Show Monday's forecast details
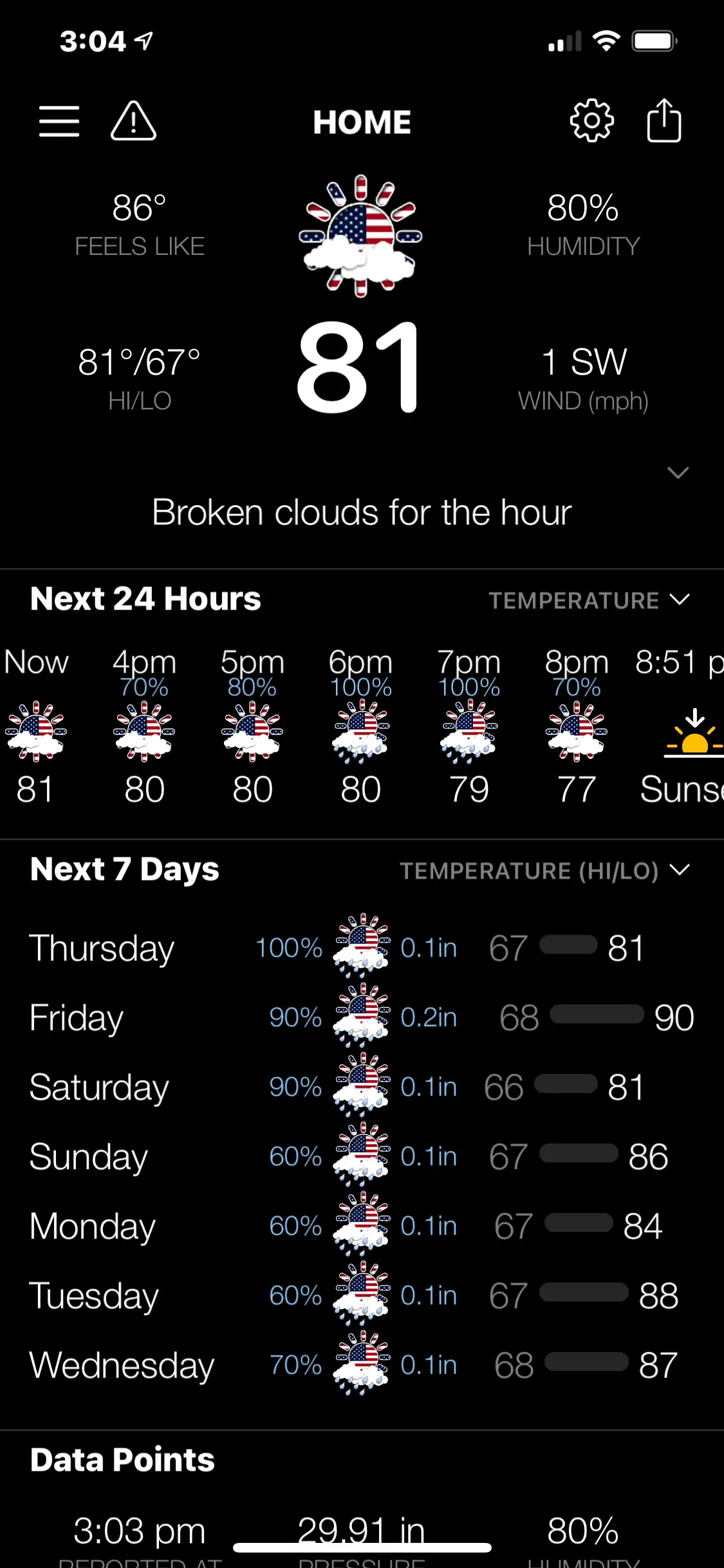This screenshot has height=1568, width=724. tap(360, 1226)
